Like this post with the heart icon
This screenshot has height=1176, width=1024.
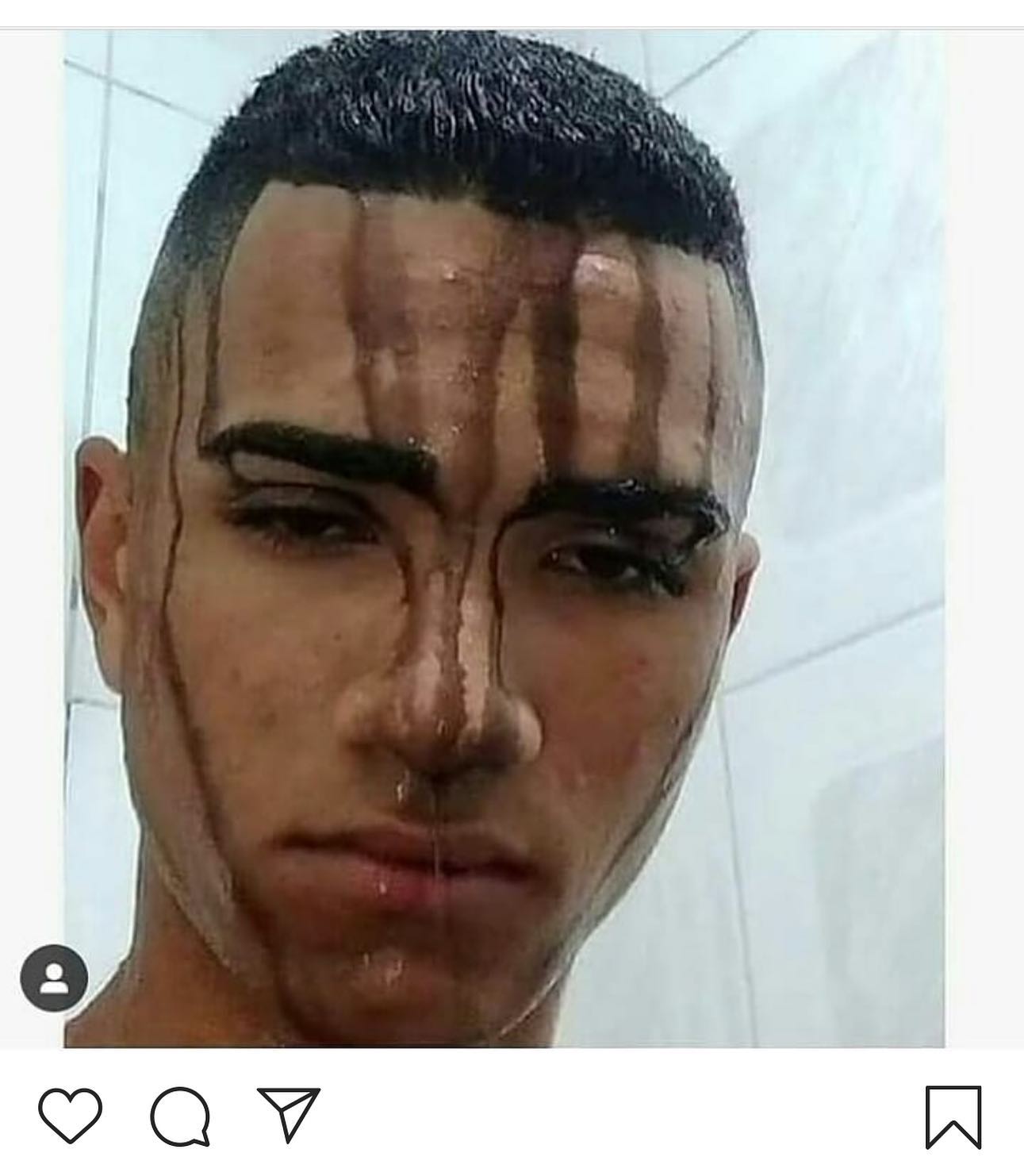[x=71, y=1115]
